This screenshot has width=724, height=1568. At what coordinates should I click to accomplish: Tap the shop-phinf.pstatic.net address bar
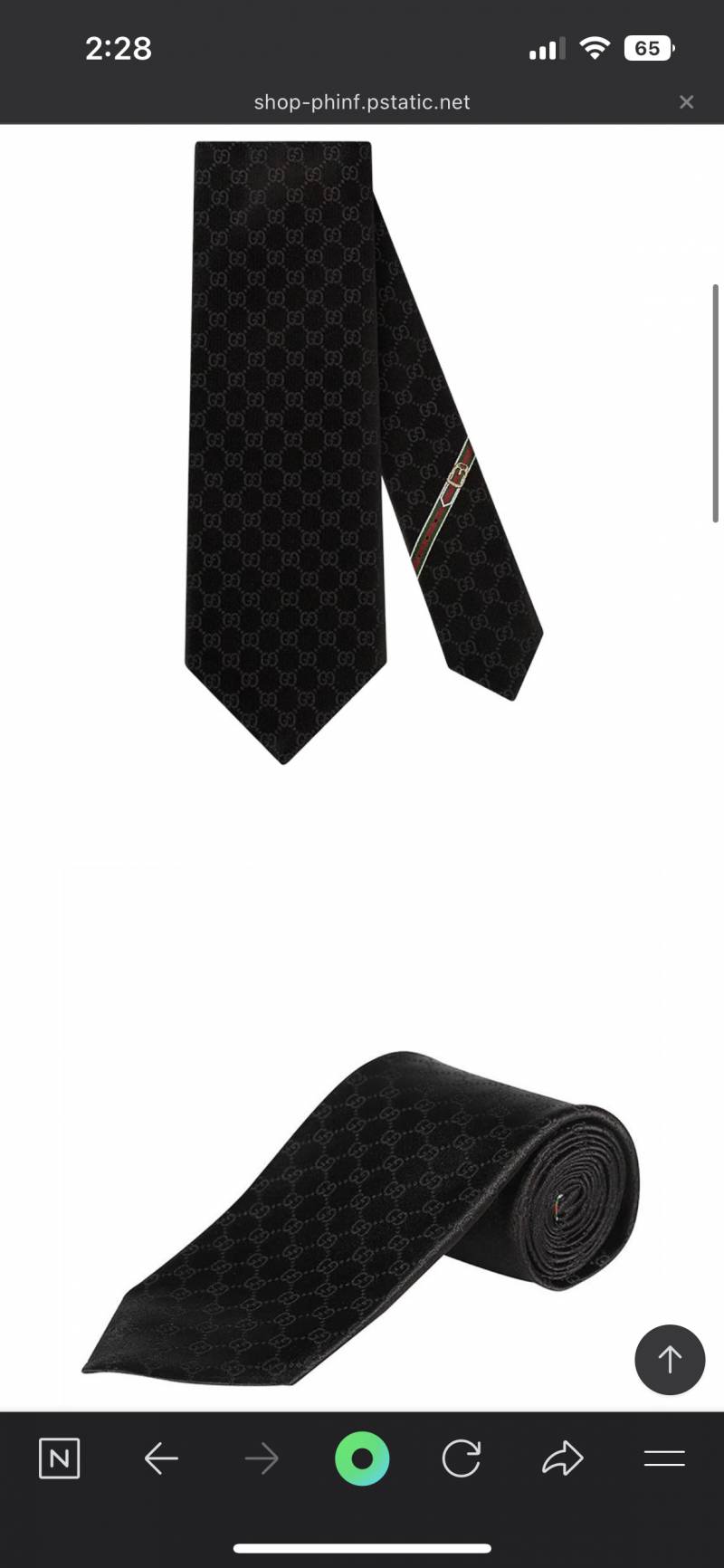pos(362,102)
